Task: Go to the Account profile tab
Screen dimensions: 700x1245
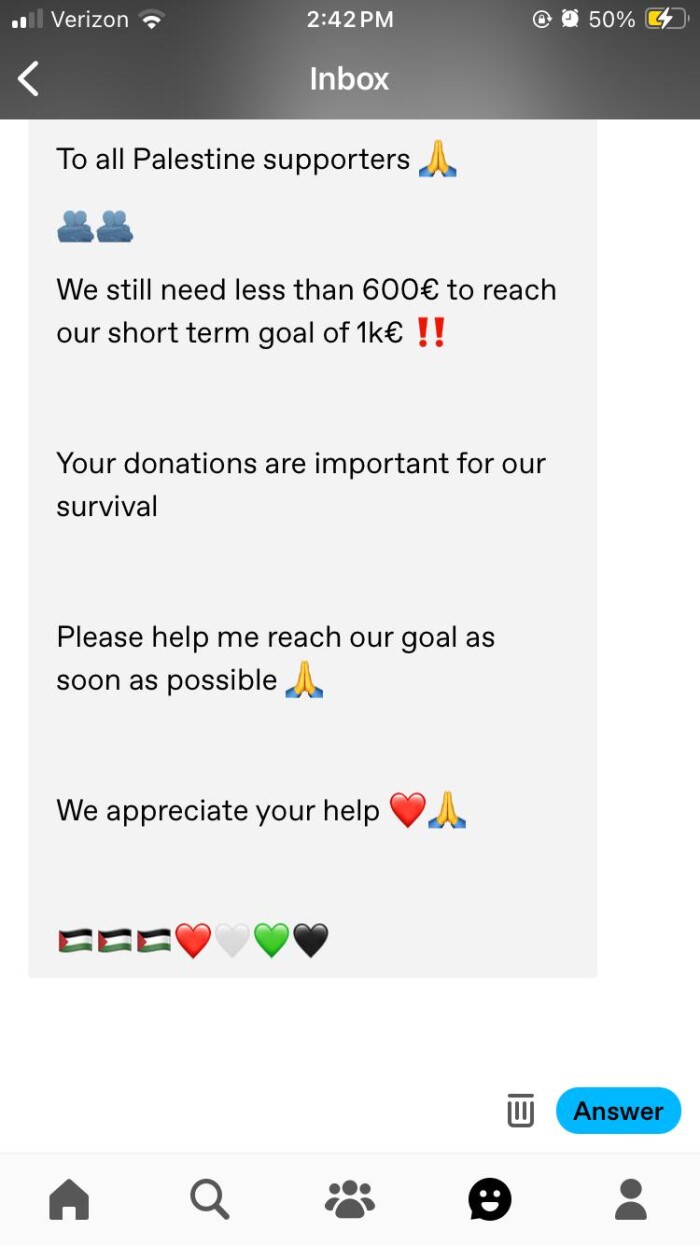Action: coord(630,1199)
